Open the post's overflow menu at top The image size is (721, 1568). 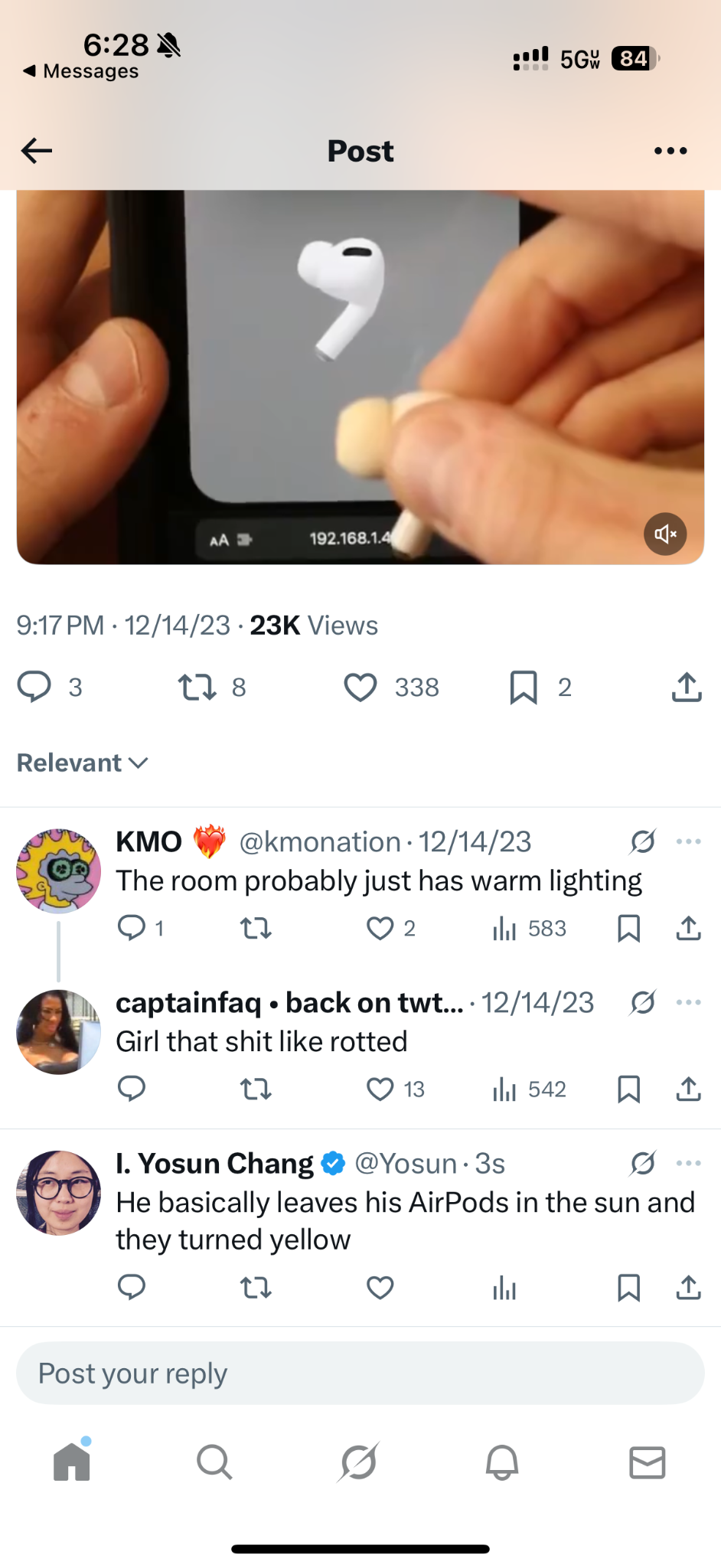point(670,151)
